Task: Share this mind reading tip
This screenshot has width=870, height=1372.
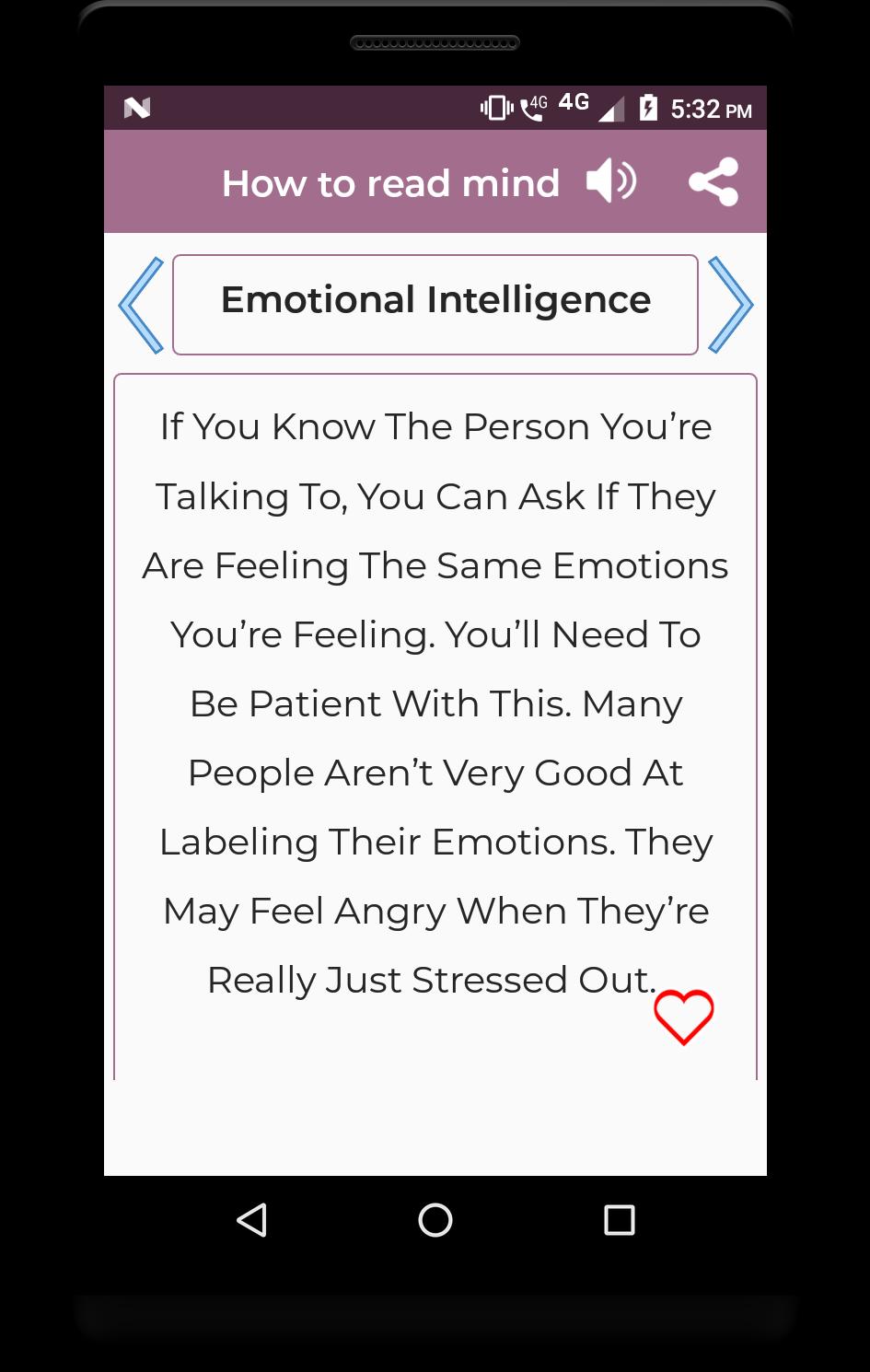Action: coord(713,181)
